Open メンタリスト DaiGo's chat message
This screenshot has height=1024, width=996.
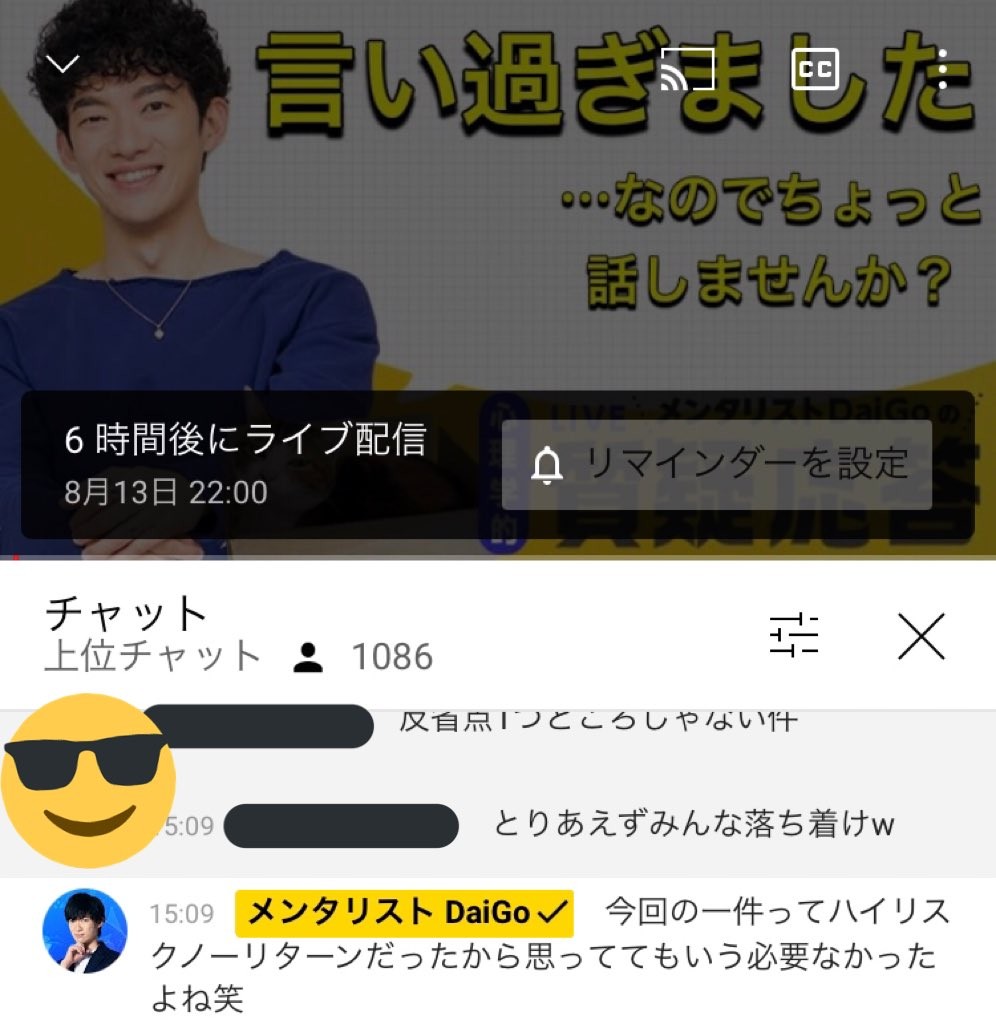click(560, 955)
